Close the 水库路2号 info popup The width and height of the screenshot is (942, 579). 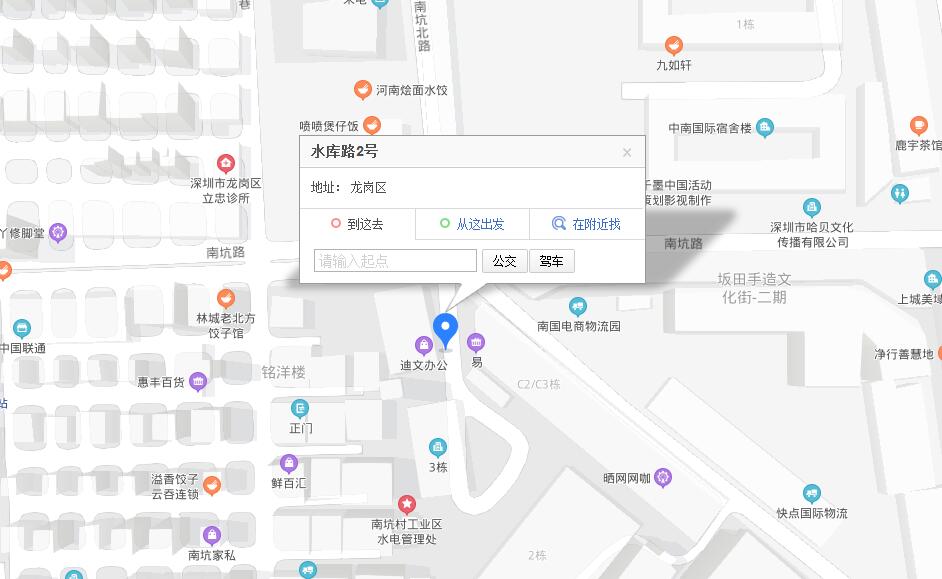tap(627, 153)
